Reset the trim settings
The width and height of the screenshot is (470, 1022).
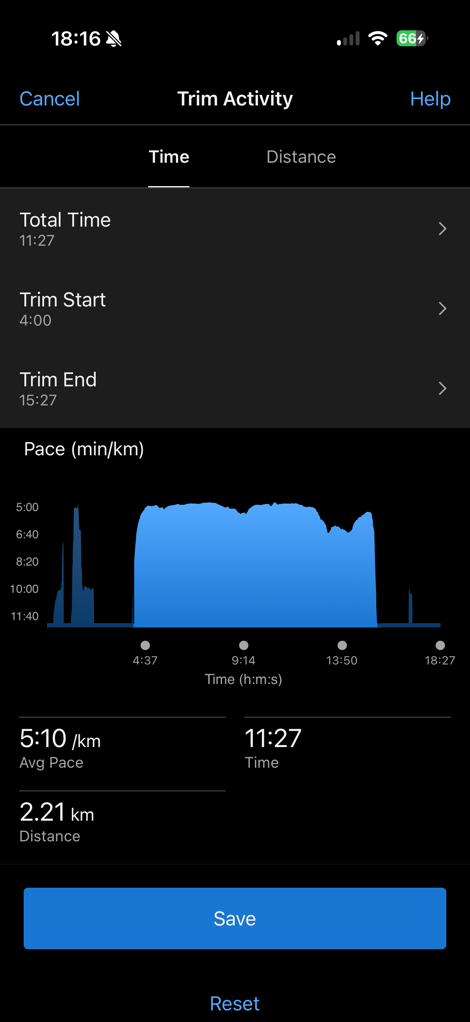coord(235,1002)
